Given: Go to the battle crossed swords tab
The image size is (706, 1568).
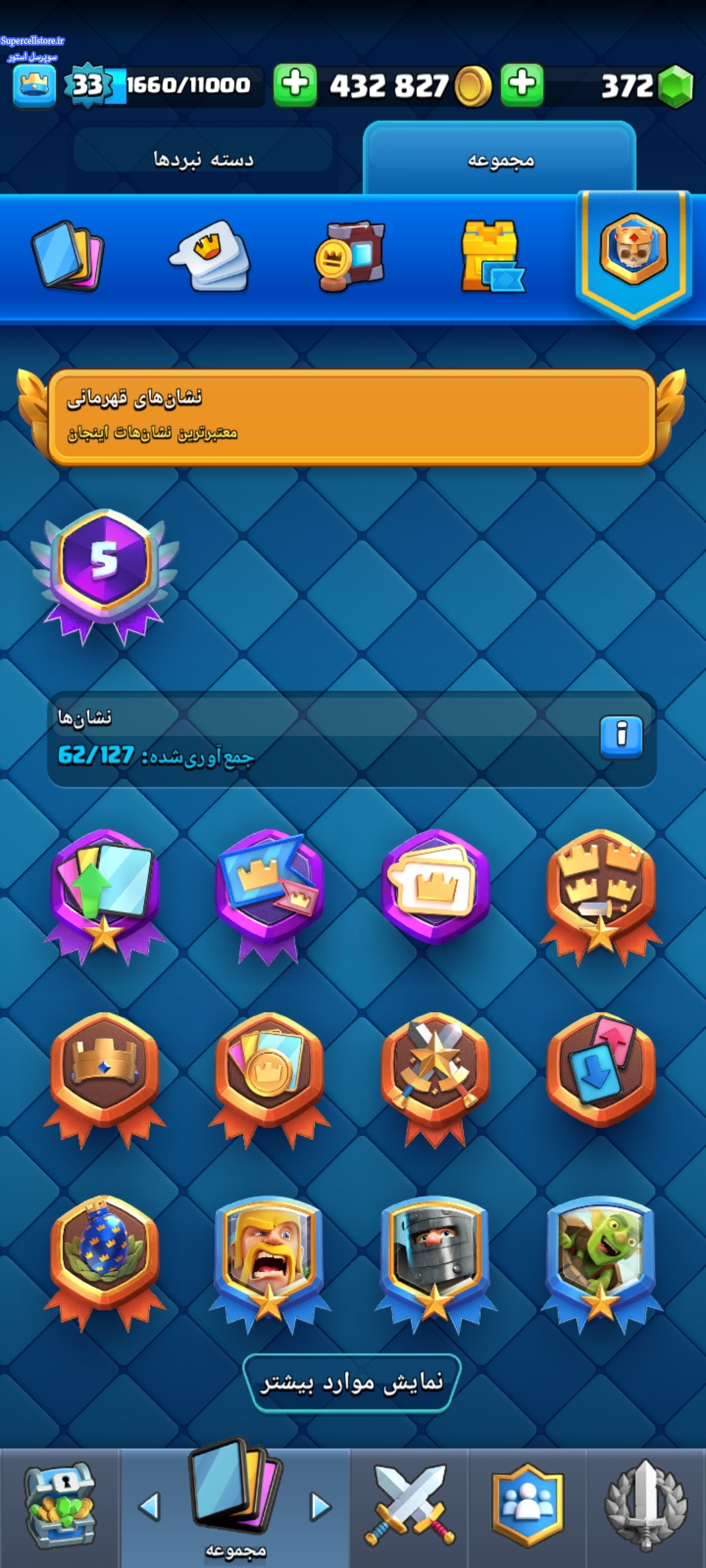Looking at the screenshot, I should coord(410,1507).
